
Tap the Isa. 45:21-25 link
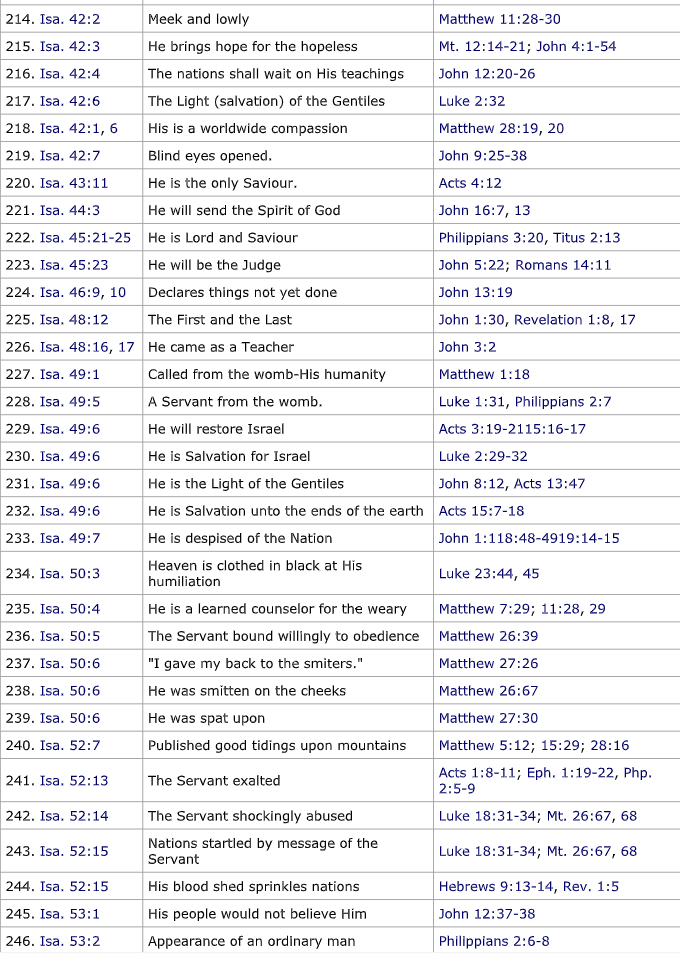(85, 238)
